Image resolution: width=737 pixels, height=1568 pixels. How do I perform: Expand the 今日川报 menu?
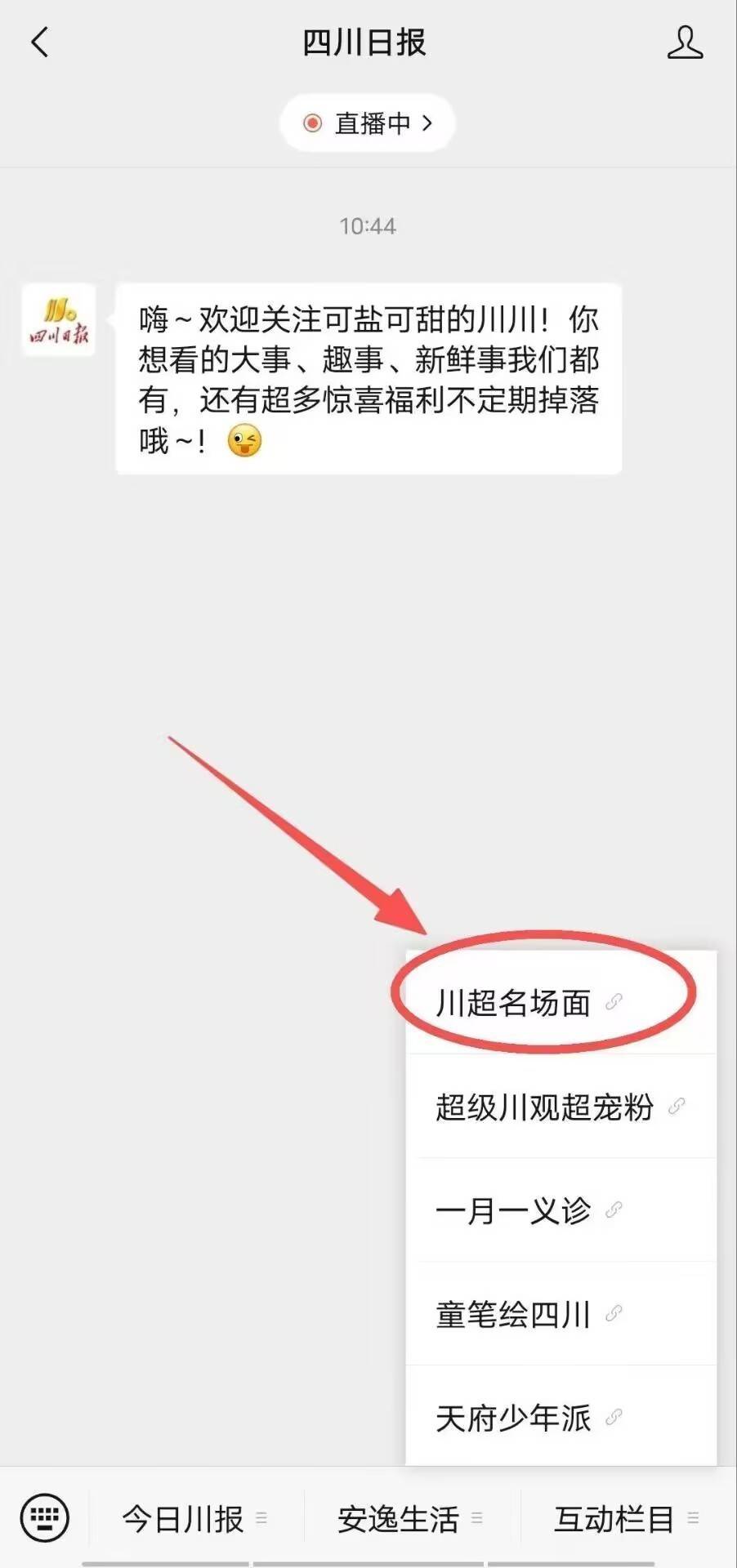click(x=194, y=1519)
